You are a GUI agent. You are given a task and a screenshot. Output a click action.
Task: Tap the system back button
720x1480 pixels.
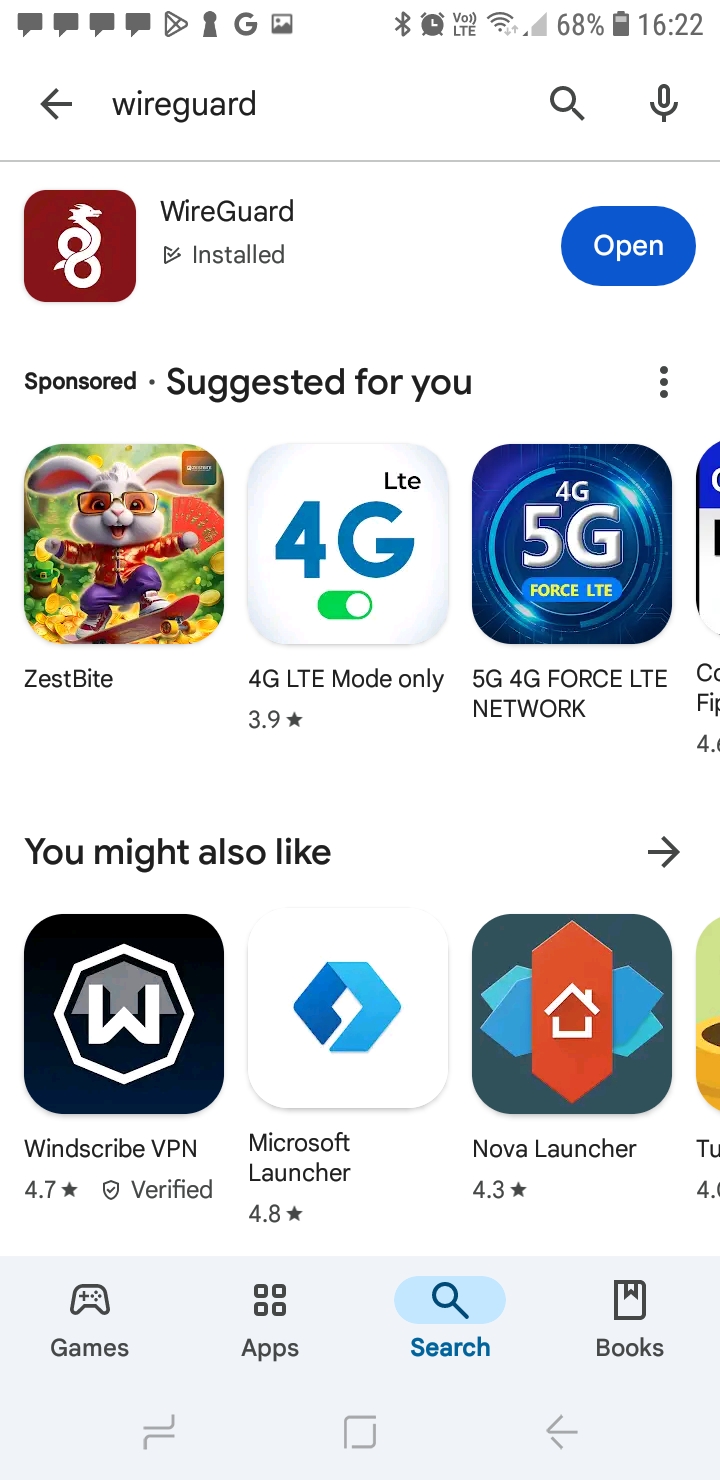point(561,1433)
